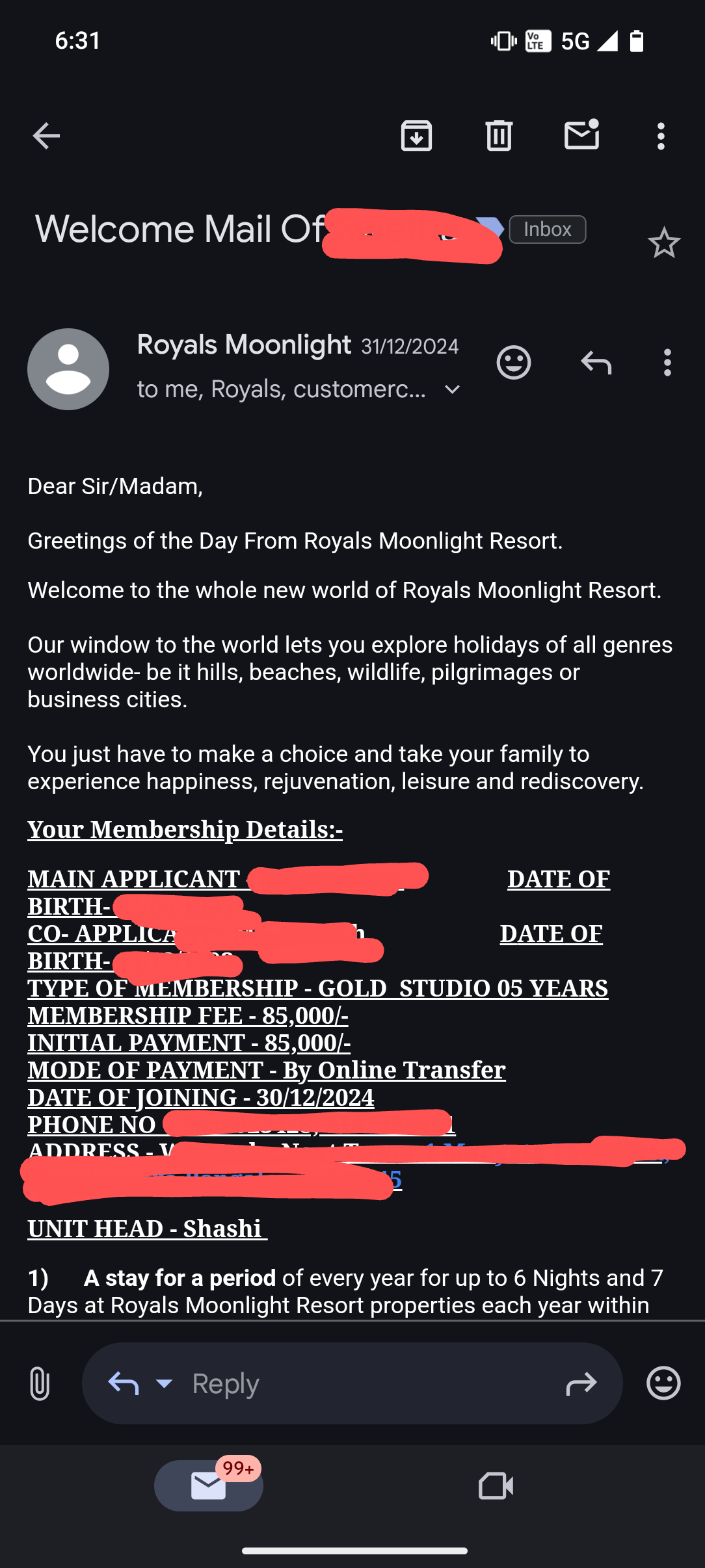The image size is (705, 1568).
Task: Mark this email as unread
Action: (x=581, y=135)
